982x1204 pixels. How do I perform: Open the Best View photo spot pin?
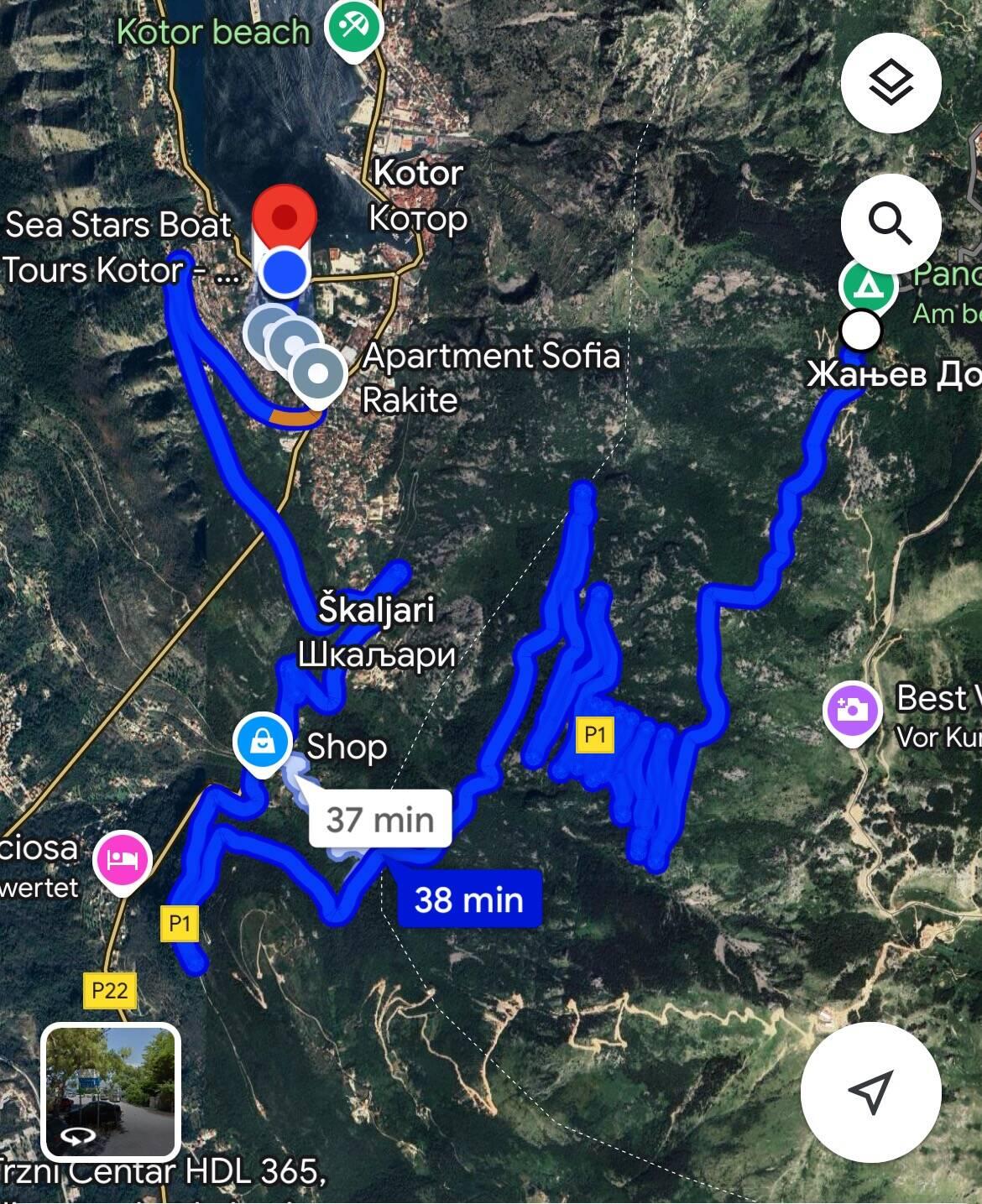coord(852,711)
